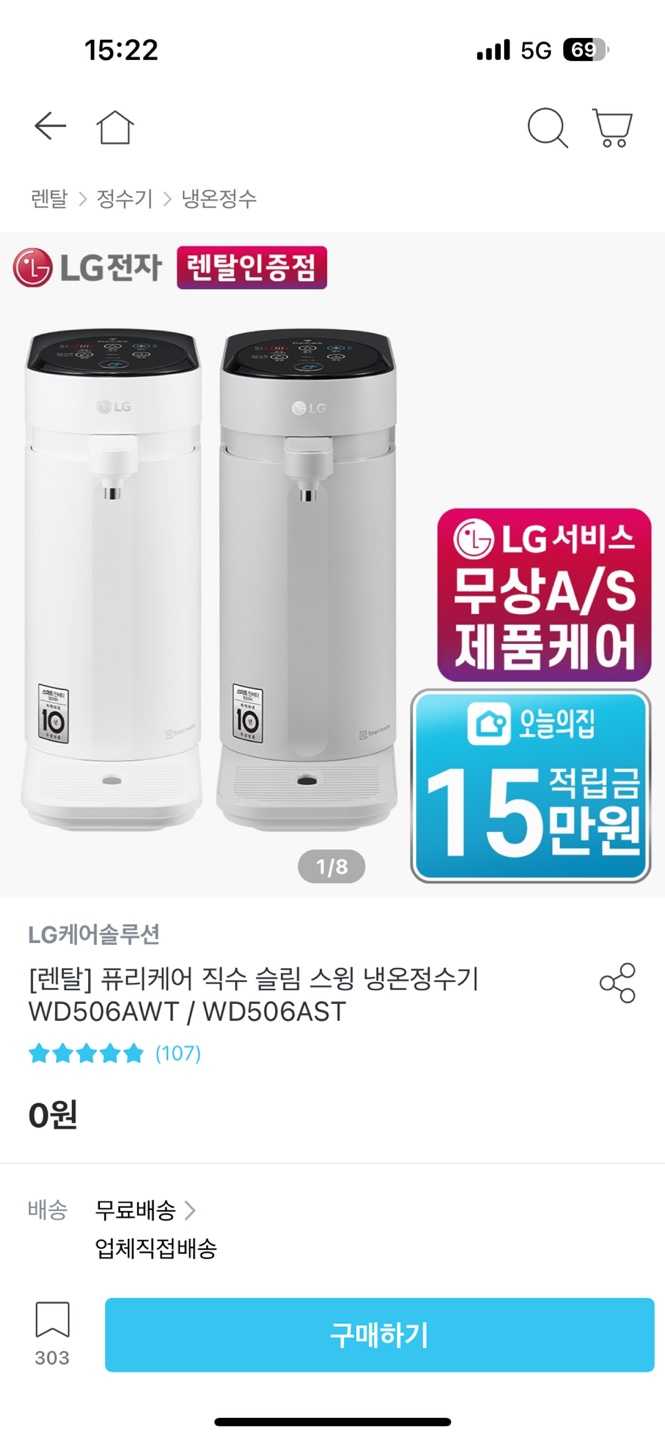Bookmark this product with the scrap icon

pos(52,1322)
